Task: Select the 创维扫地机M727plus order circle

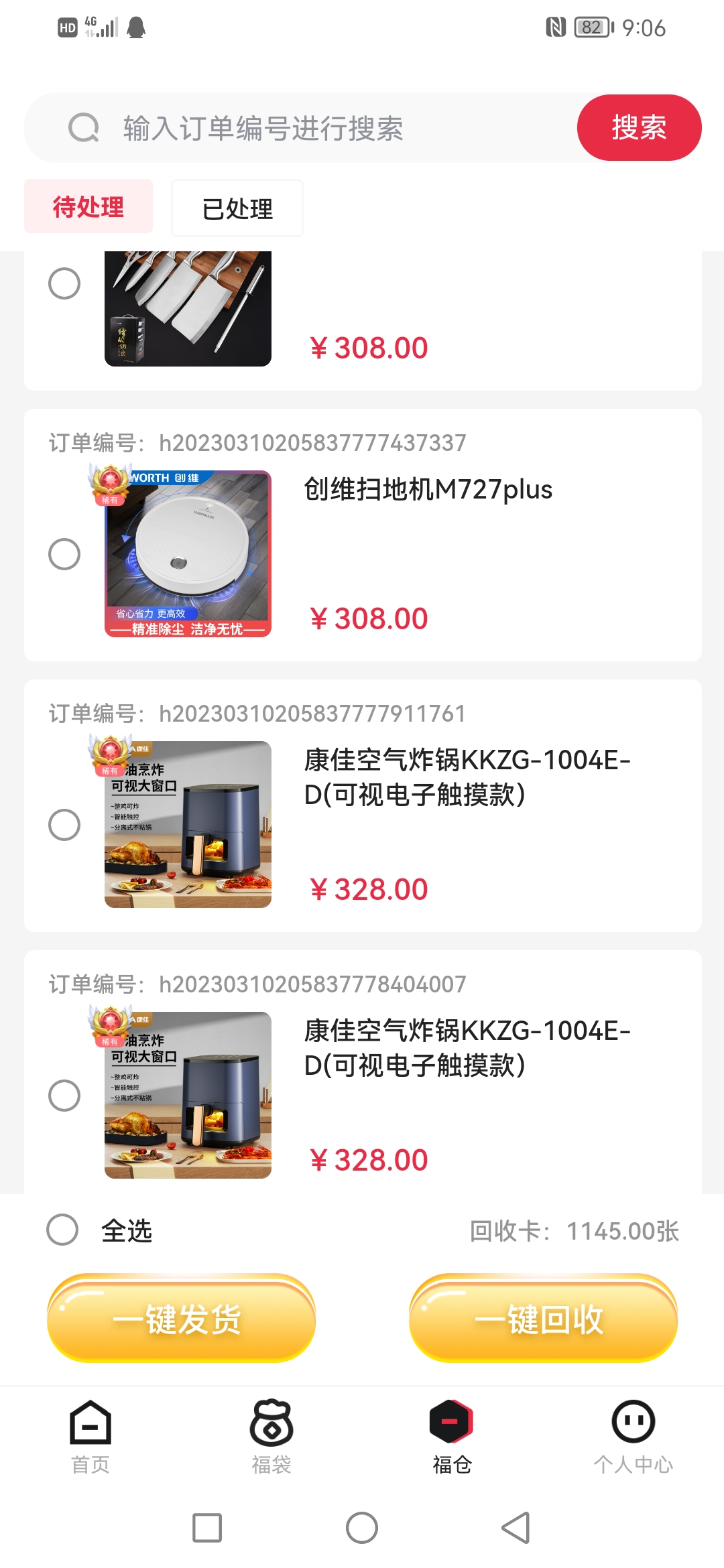Action: click(65, 555)
